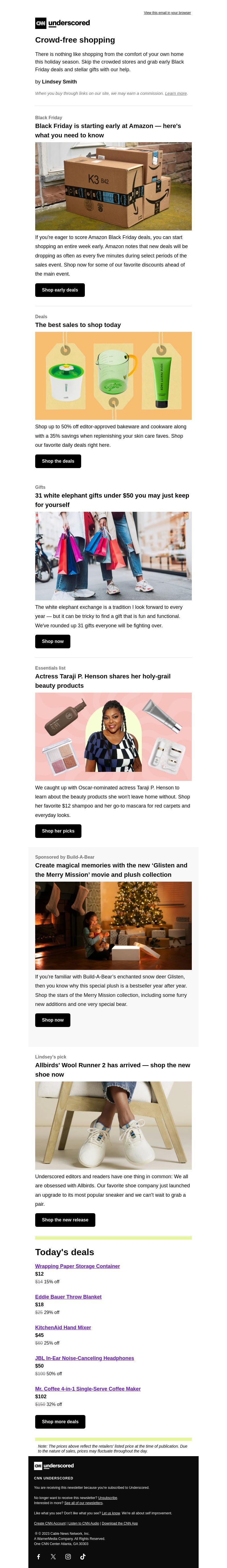Tap 'Shop the deals' button
The width and height of the screenshot is (227, 1568).
pos(58,461)
